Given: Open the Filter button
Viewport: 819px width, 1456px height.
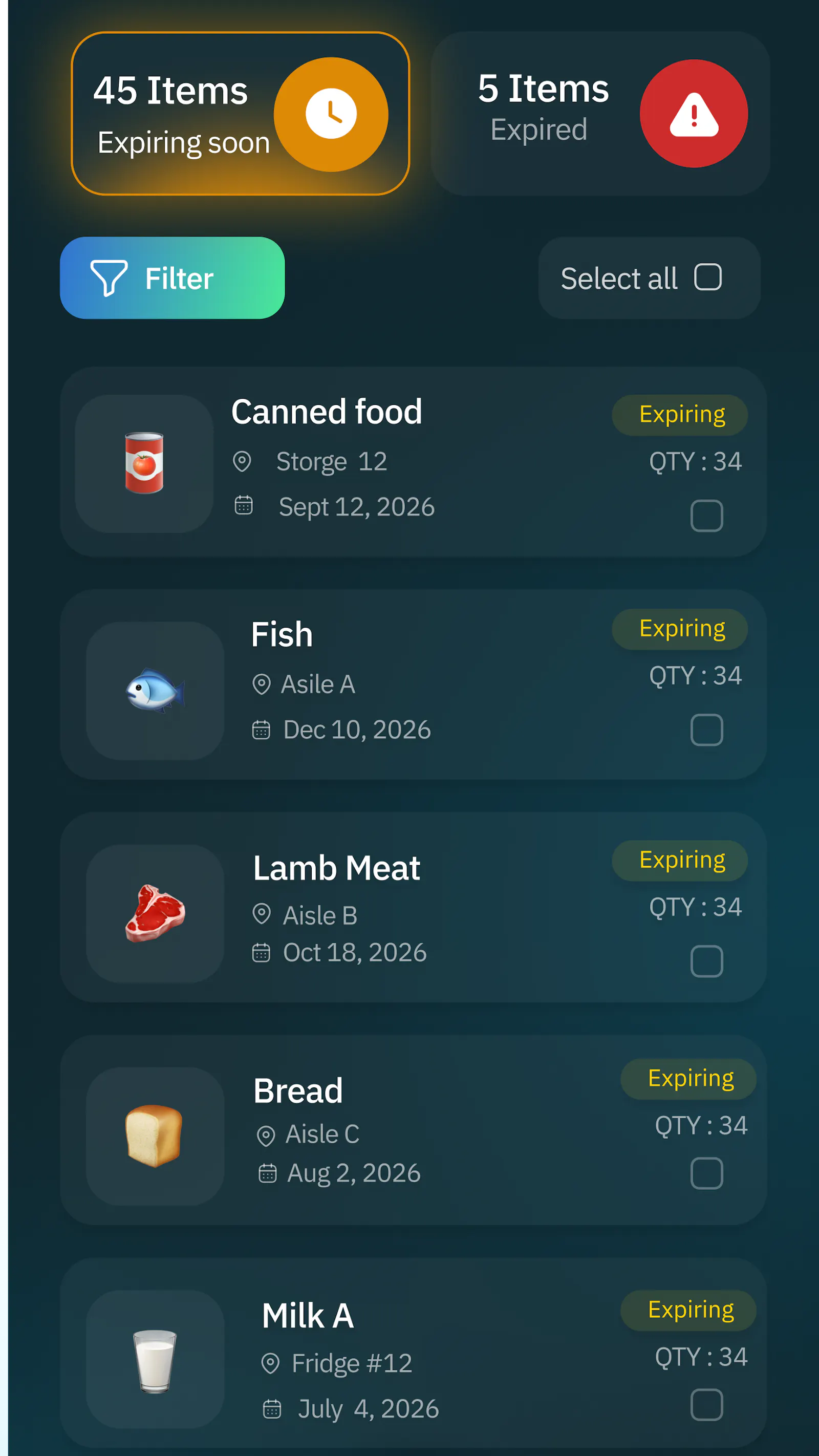Looking at the screenshot, I should pos(173,277).
